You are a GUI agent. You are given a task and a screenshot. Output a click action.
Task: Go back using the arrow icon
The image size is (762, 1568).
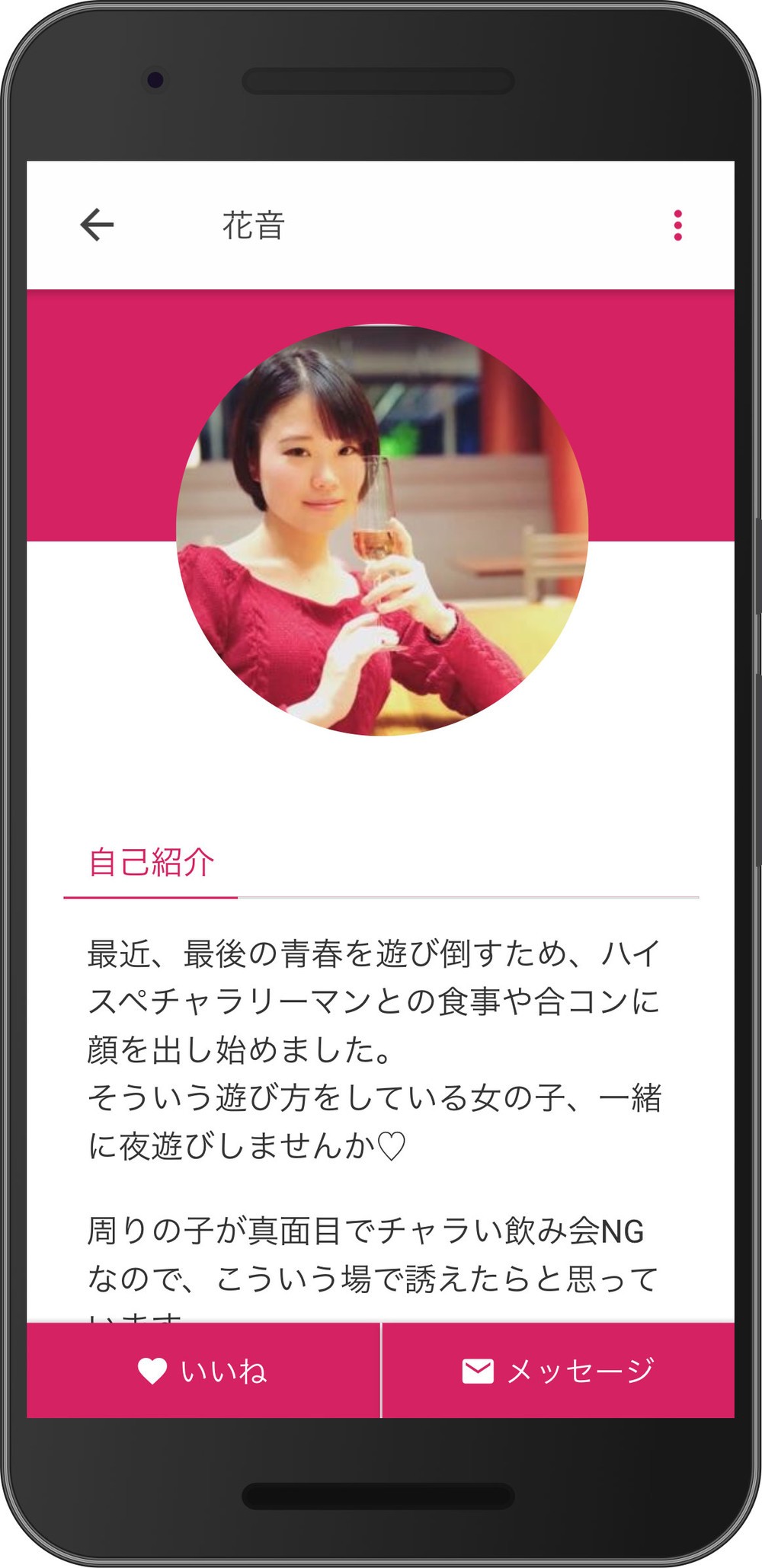pyautogui.click(x=97, y=225)
